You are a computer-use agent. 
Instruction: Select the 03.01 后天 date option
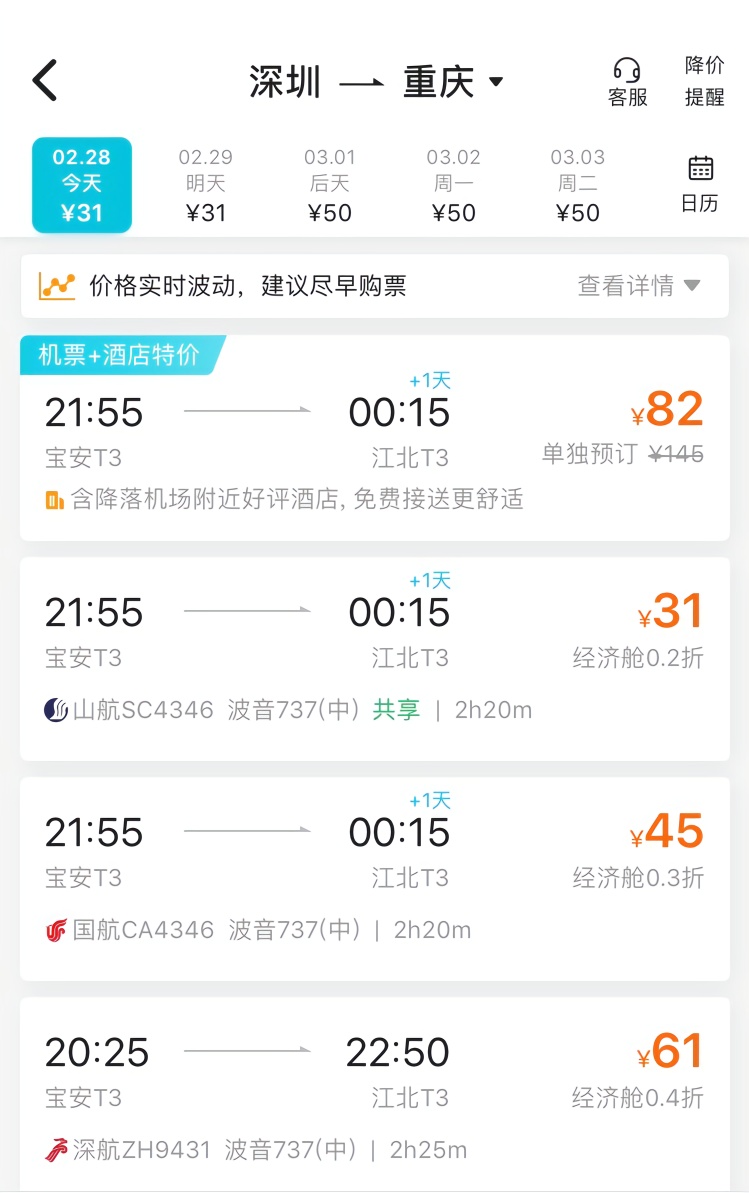(330, 183)
